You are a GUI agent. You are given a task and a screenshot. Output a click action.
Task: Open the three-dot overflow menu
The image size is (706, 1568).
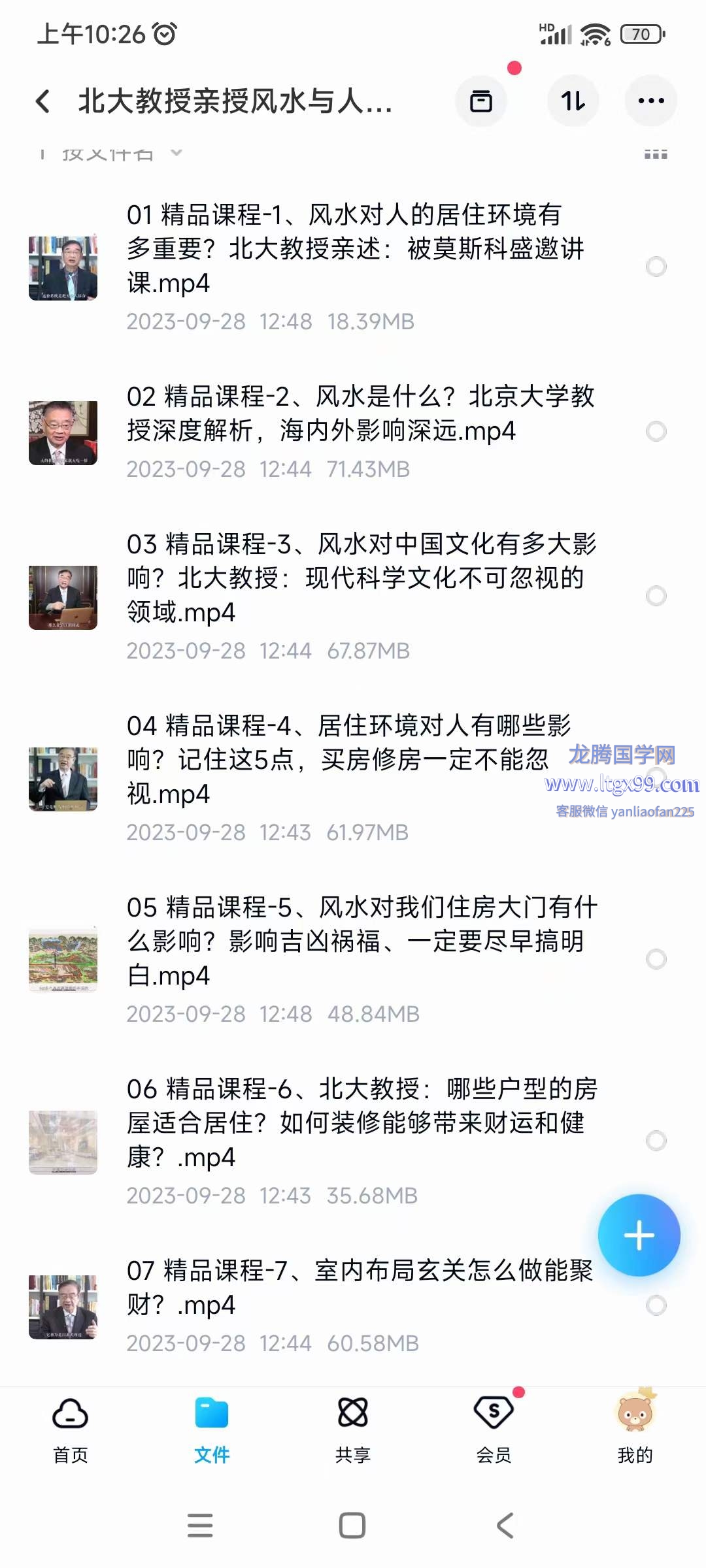651,101
